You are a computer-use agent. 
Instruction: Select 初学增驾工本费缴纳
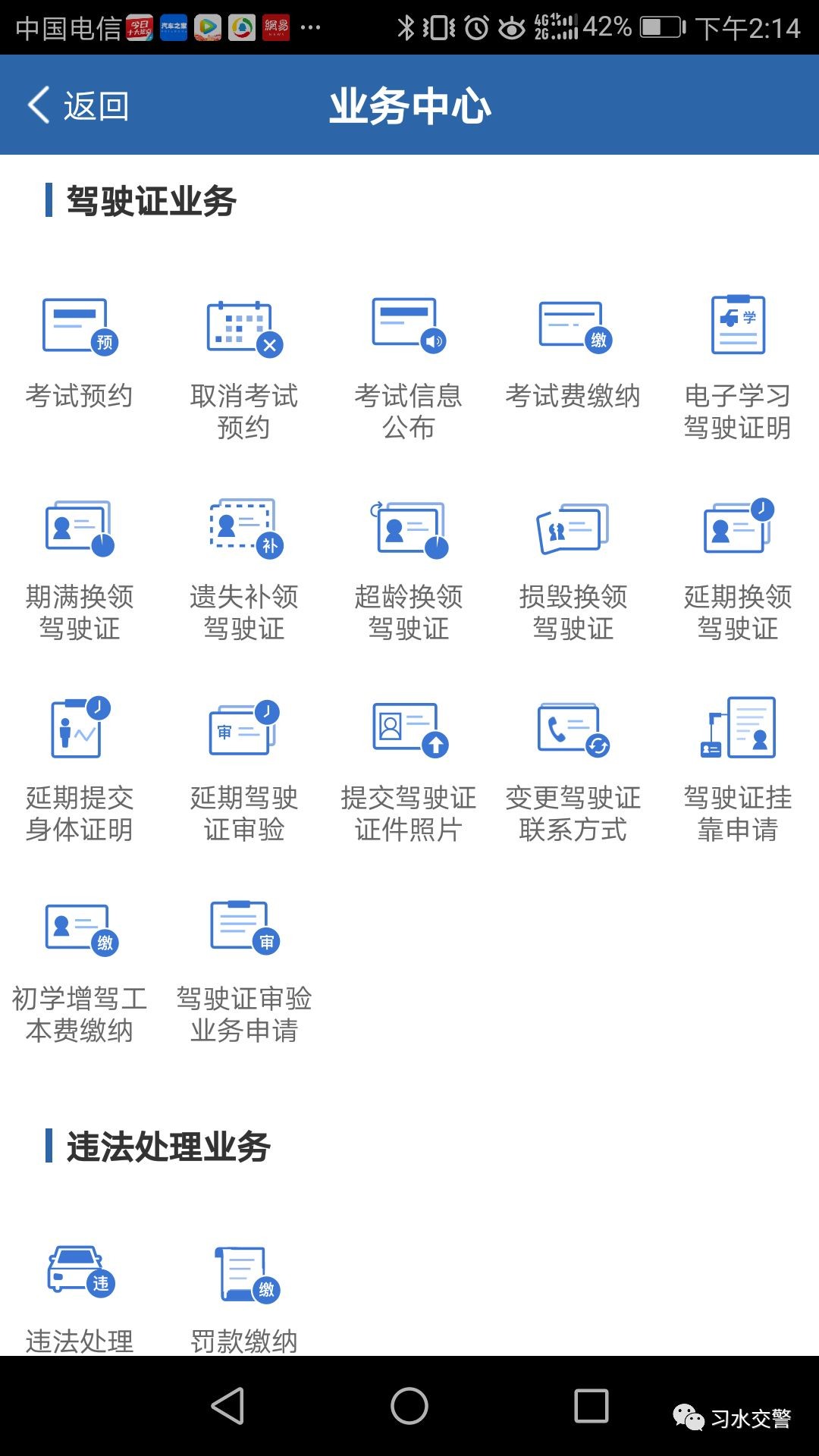tap(80, 971)
